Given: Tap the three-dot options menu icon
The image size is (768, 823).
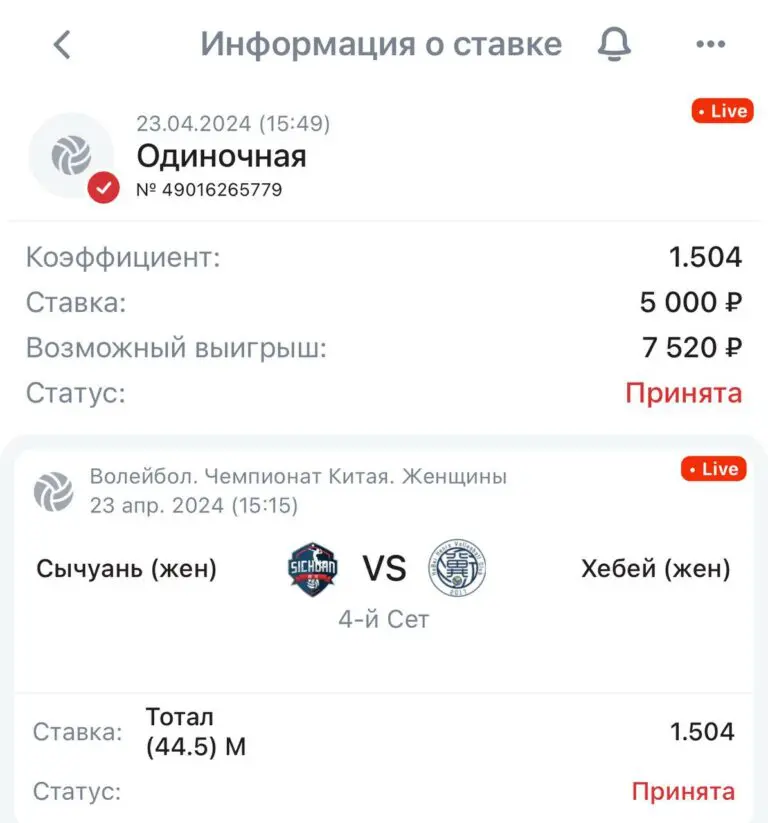Looking at the screenshot, I should [711, 43].
